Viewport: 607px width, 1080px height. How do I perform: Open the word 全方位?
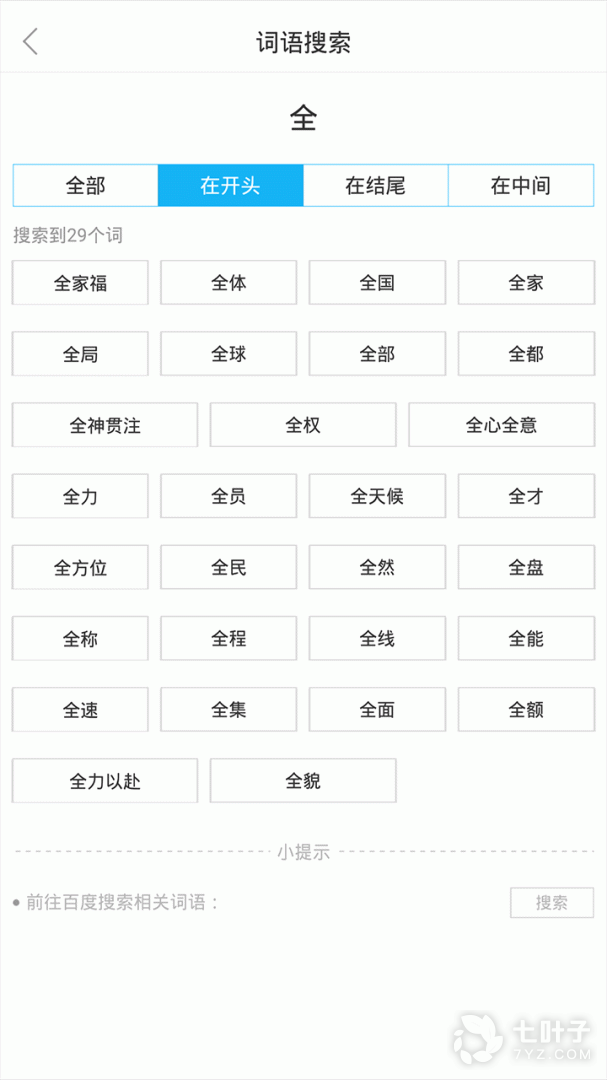point(80,568)
